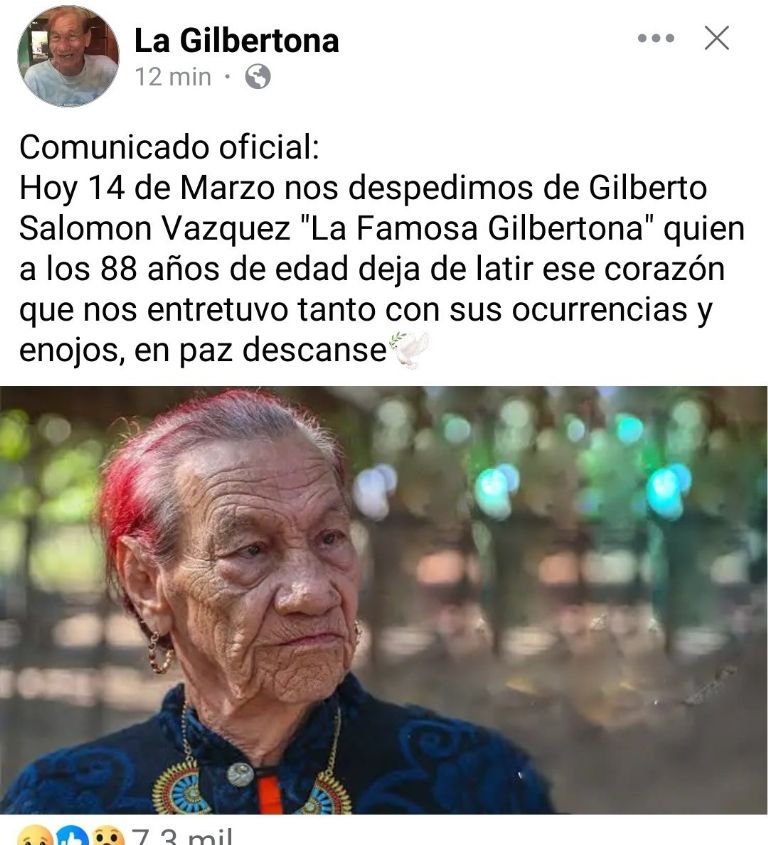The height and width of the screenshot is (845, 768).
Task: Dismiss this post with the X
Action: point(717,39)
